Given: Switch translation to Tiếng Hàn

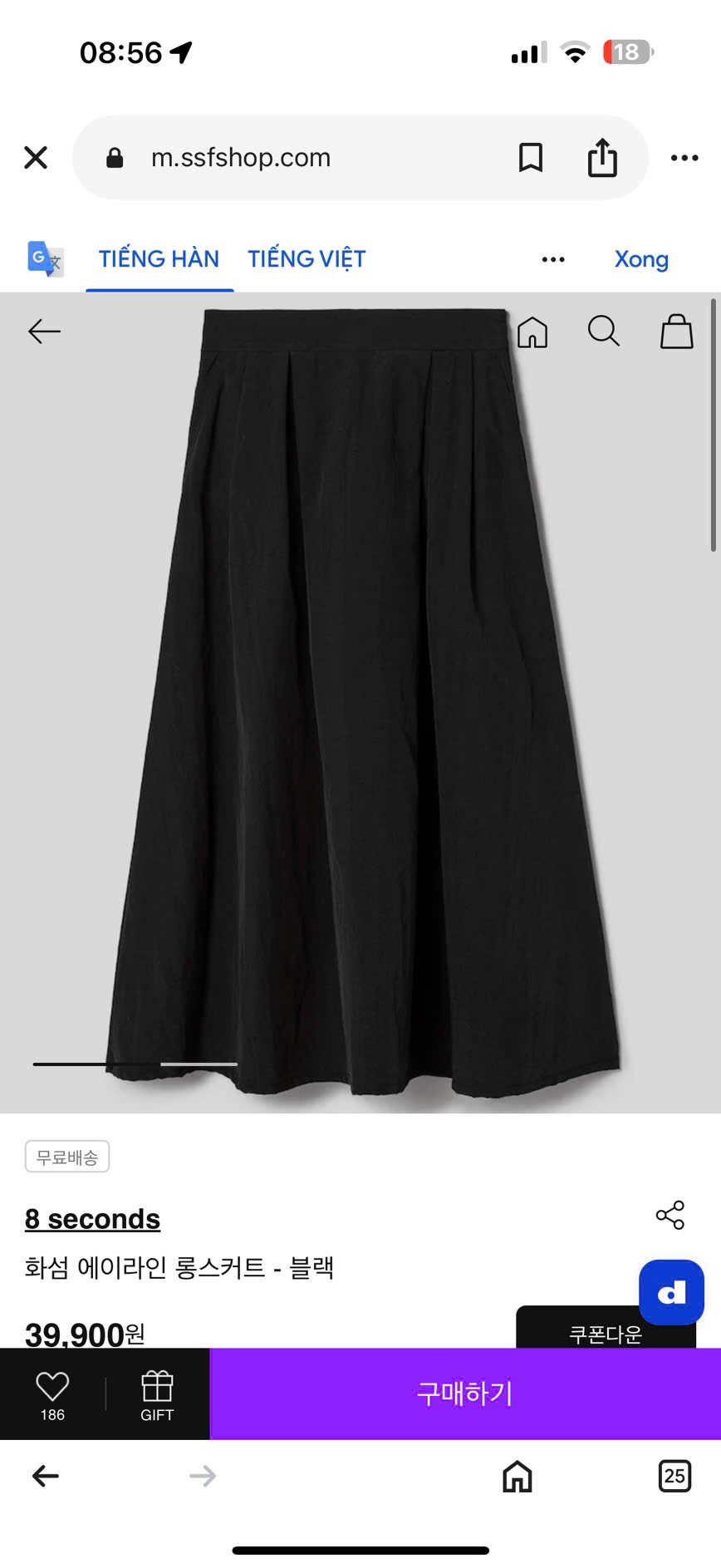Looking at the screenshot, I should coord(159,259).
